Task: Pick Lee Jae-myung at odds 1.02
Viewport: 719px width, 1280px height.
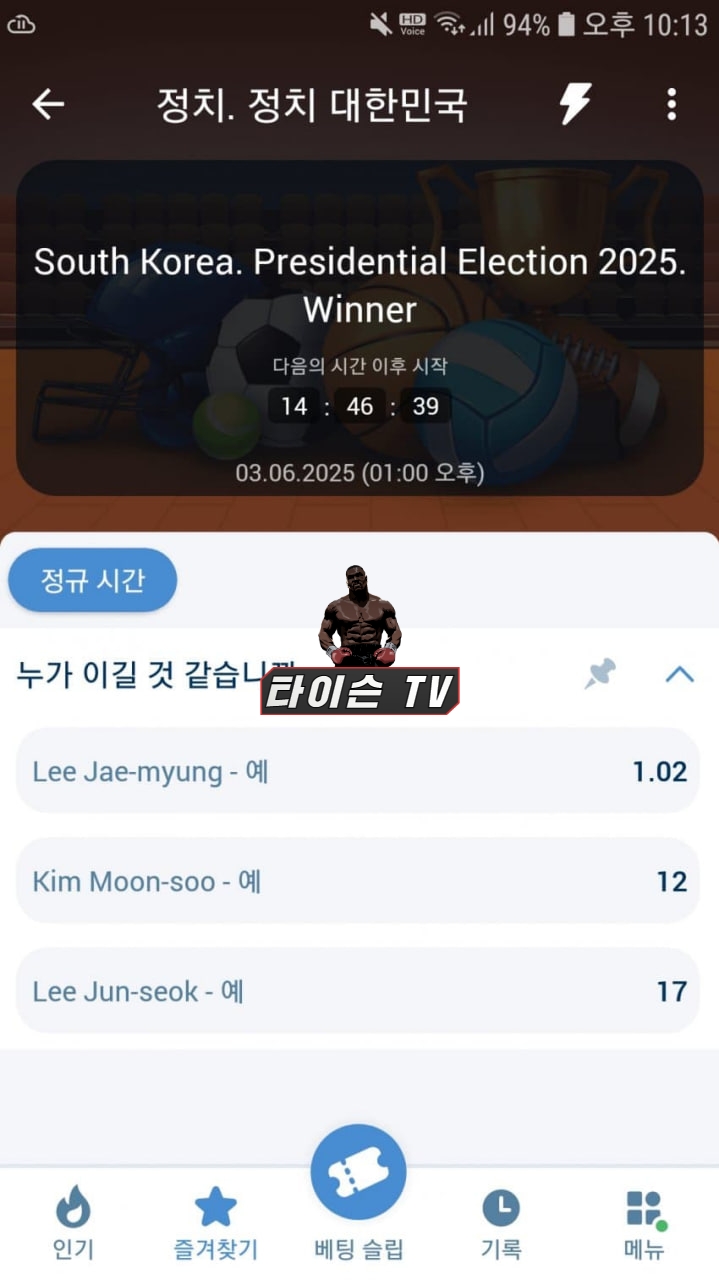Action: pos(358,771)
